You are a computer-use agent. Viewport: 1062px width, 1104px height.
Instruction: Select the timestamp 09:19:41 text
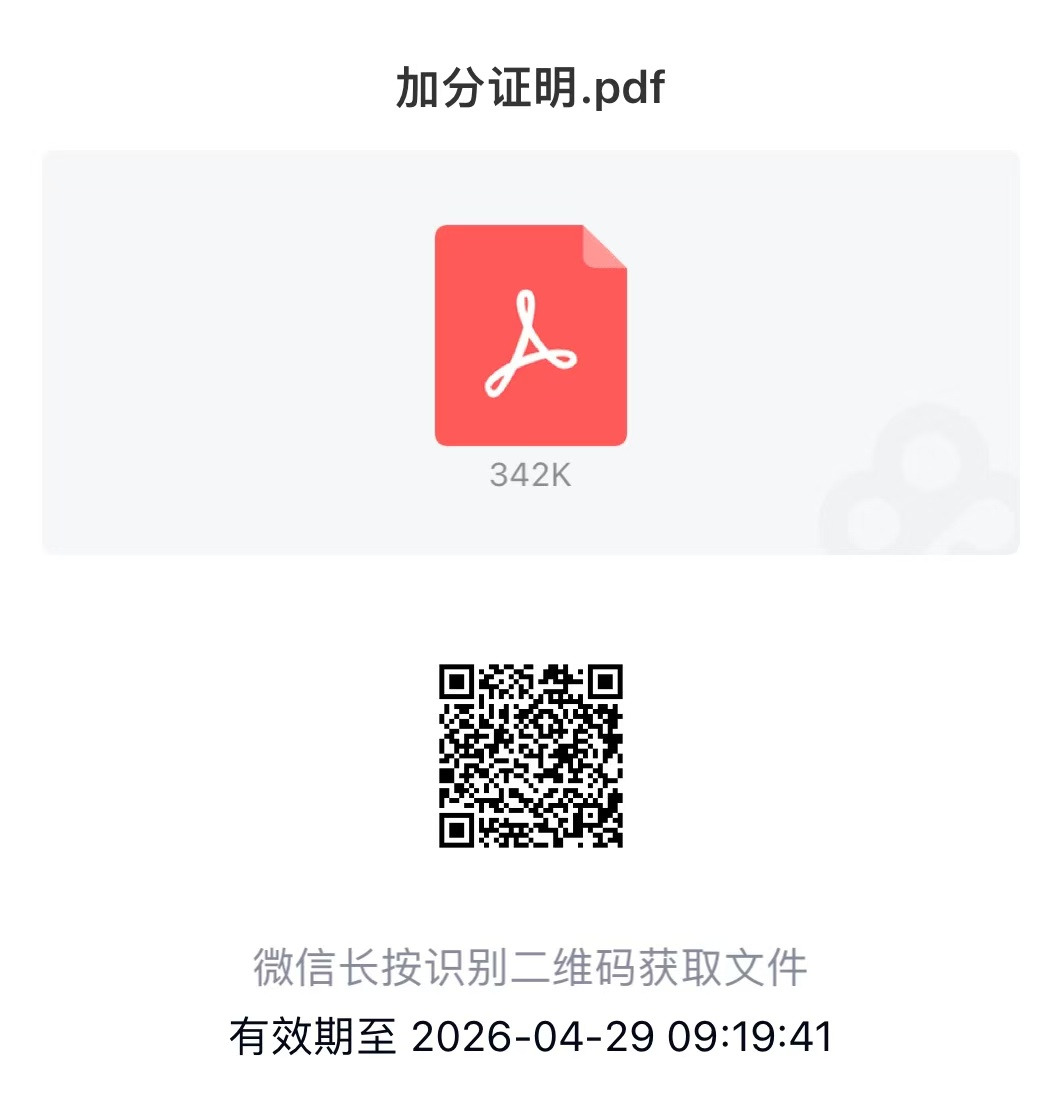pyautogui.click(x=748, y=1036)
